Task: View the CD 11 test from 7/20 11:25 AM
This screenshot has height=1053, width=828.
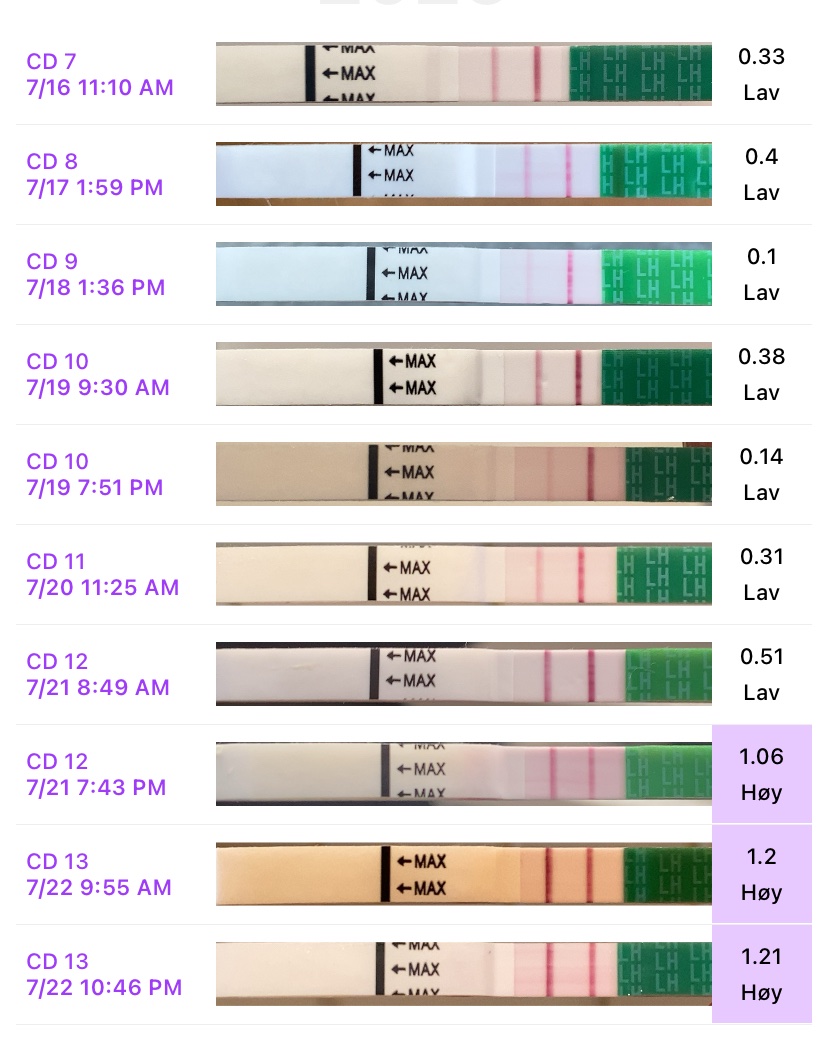Action: pyautogui.click(x=414, y=574)
